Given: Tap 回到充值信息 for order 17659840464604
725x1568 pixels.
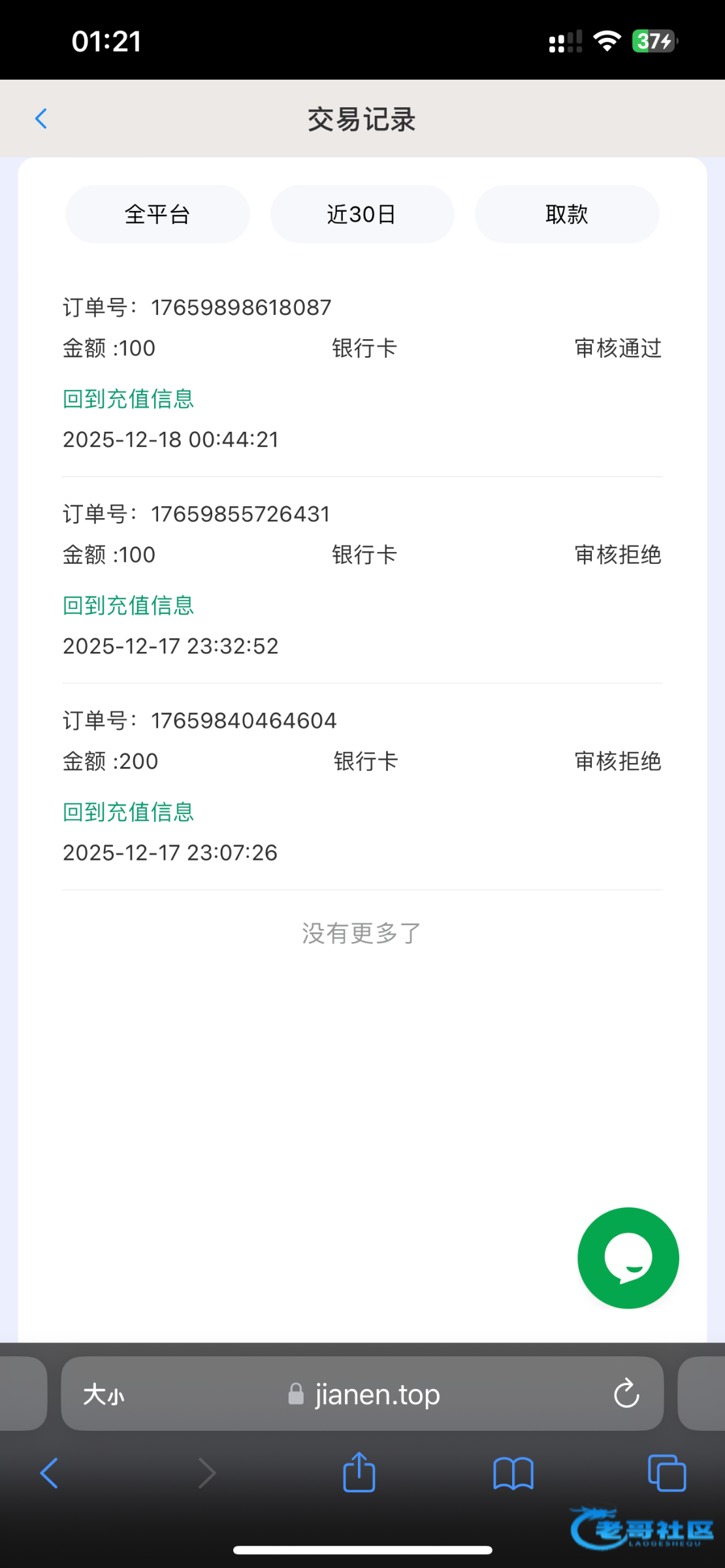Looking at the screenshot, I should (x=129, y=811).
